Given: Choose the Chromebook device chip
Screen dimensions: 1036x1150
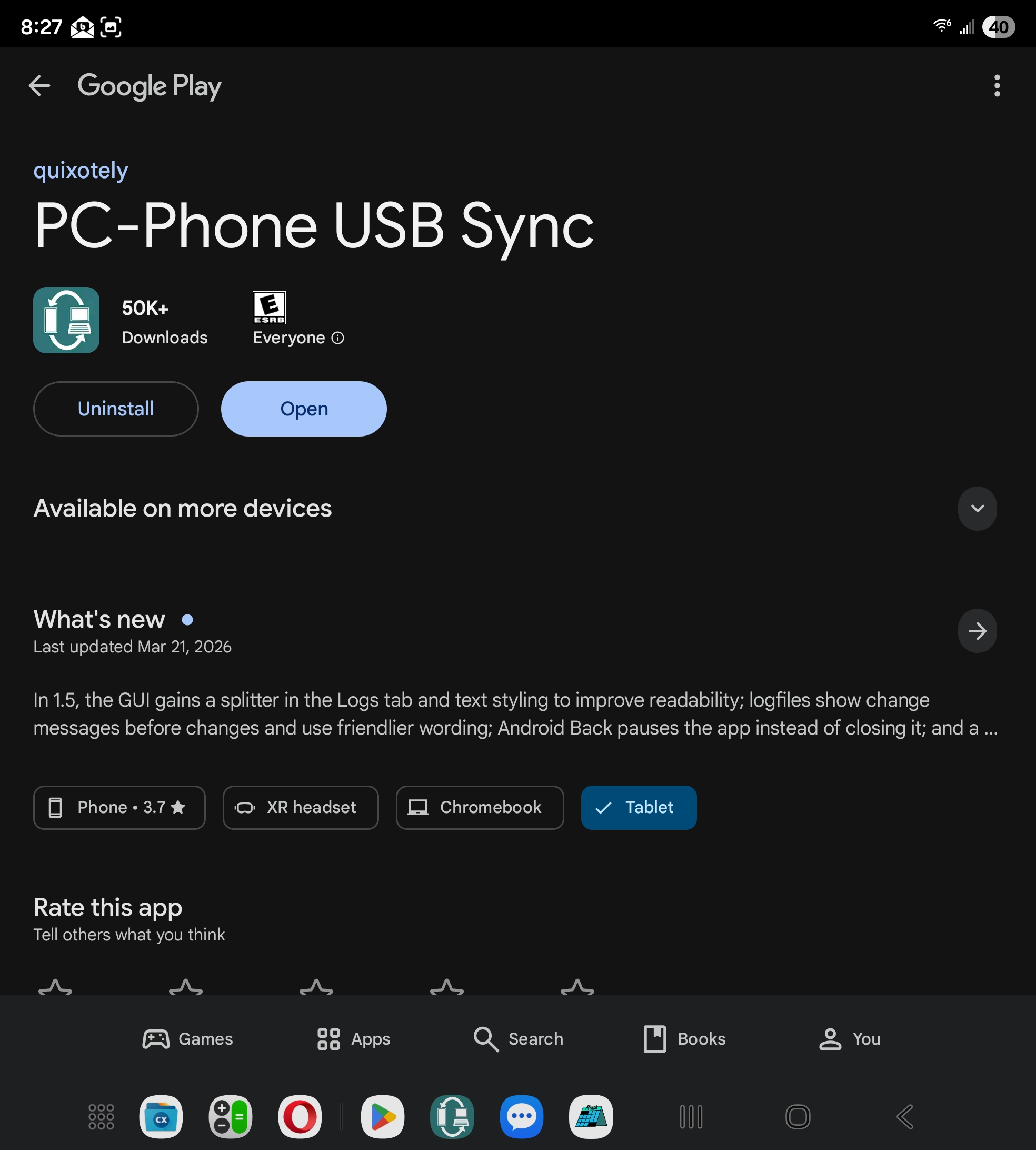Looking at the screenshot, I should tap(479, 807).
